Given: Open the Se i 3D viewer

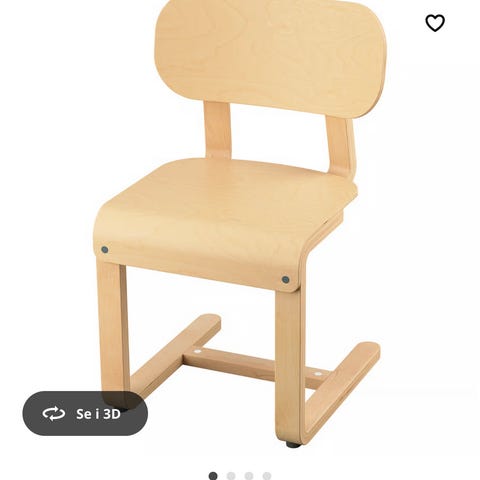Looking at the screenshot, I should click(x=85, y=413).
